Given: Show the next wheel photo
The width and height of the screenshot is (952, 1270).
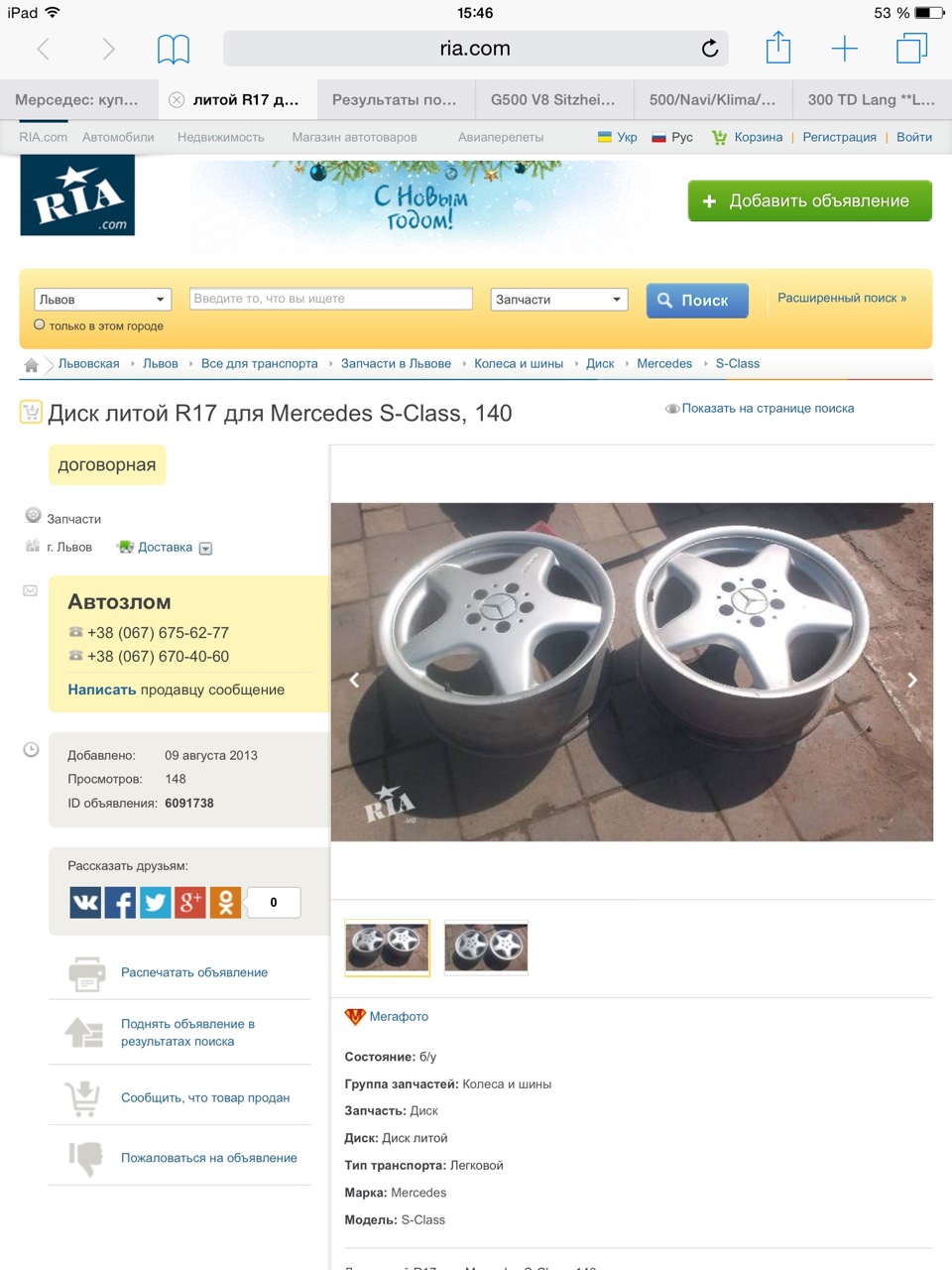Looking at the screenshot, I should pyautogui.click(x=911, y=680).
